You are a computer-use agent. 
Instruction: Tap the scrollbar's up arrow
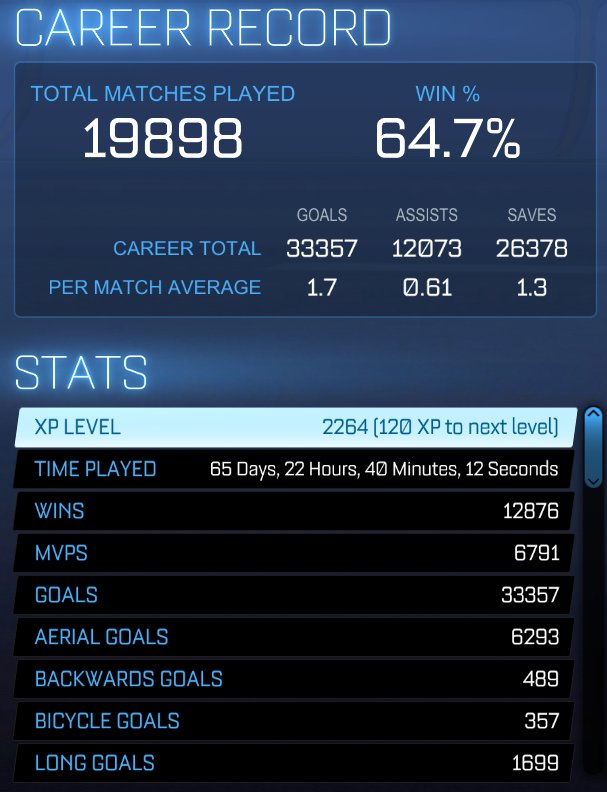(x=593, y=413)
